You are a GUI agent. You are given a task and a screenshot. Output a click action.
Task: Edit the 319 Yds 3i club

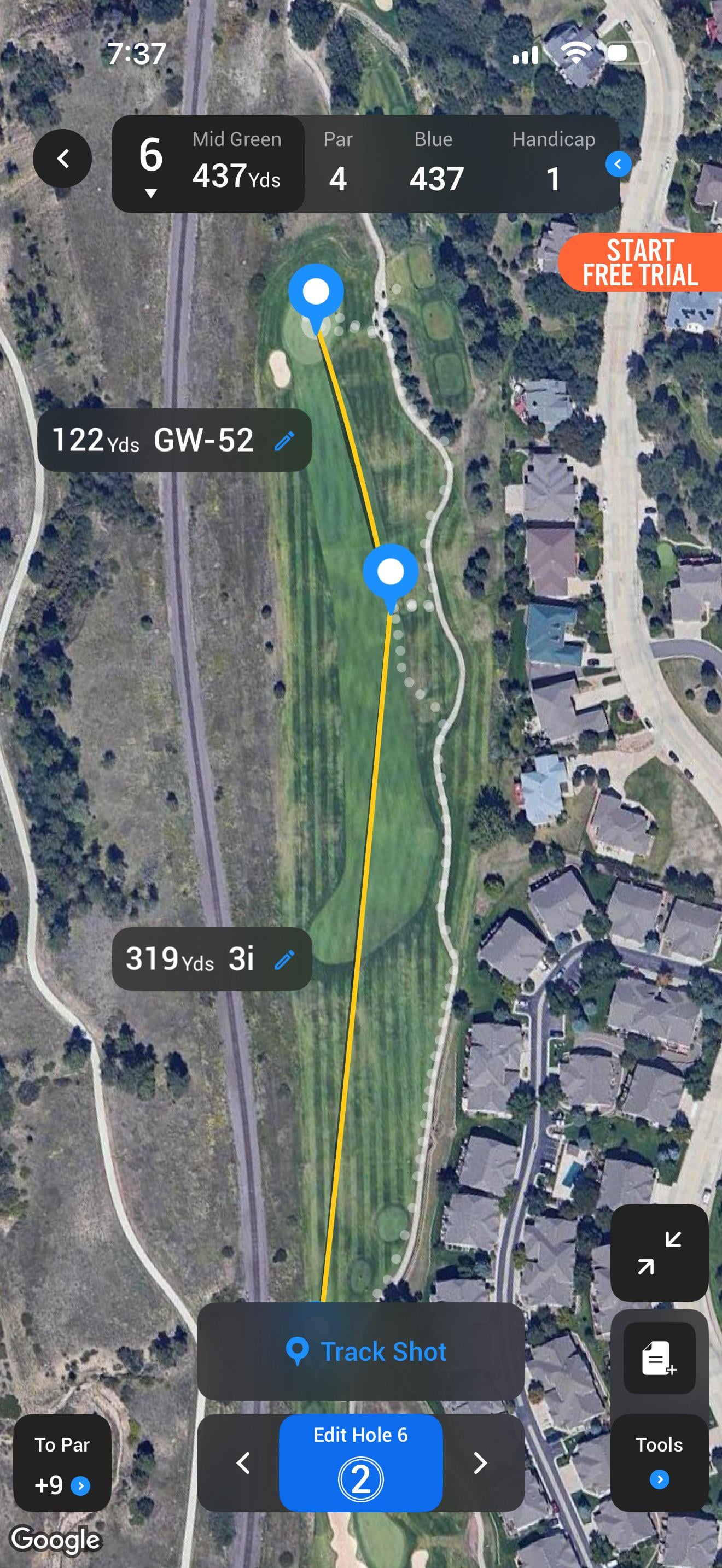click(x=284, y=959)
